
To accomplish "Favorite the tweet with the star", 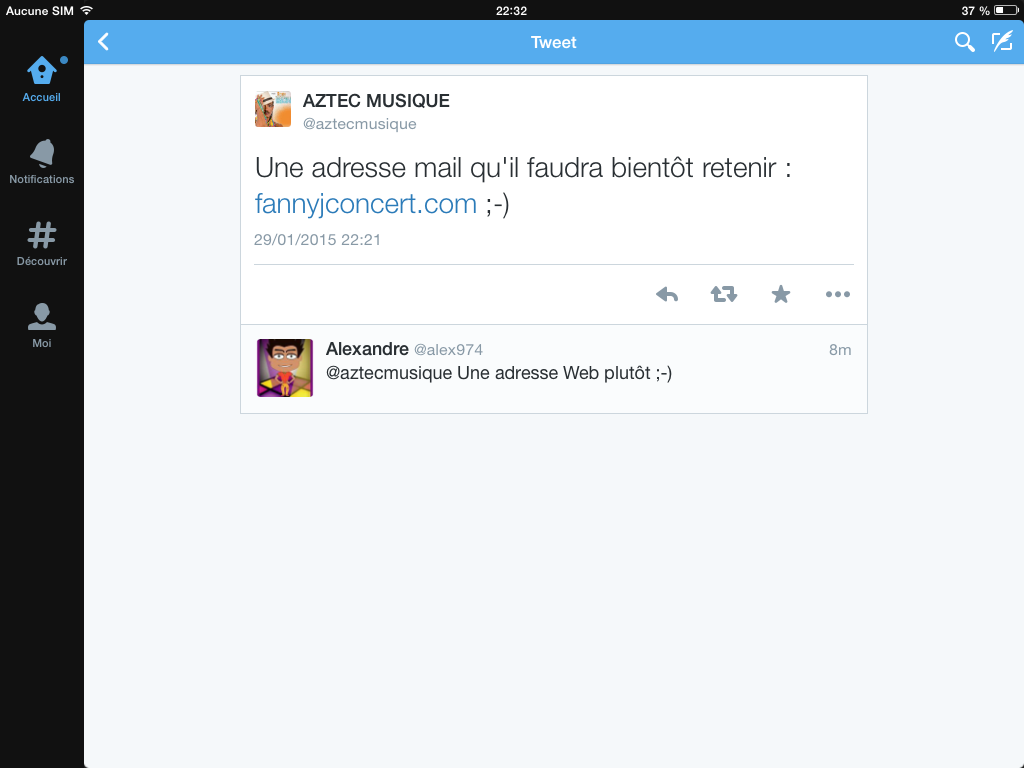I will pyautogui.click(x=781, y=294).
